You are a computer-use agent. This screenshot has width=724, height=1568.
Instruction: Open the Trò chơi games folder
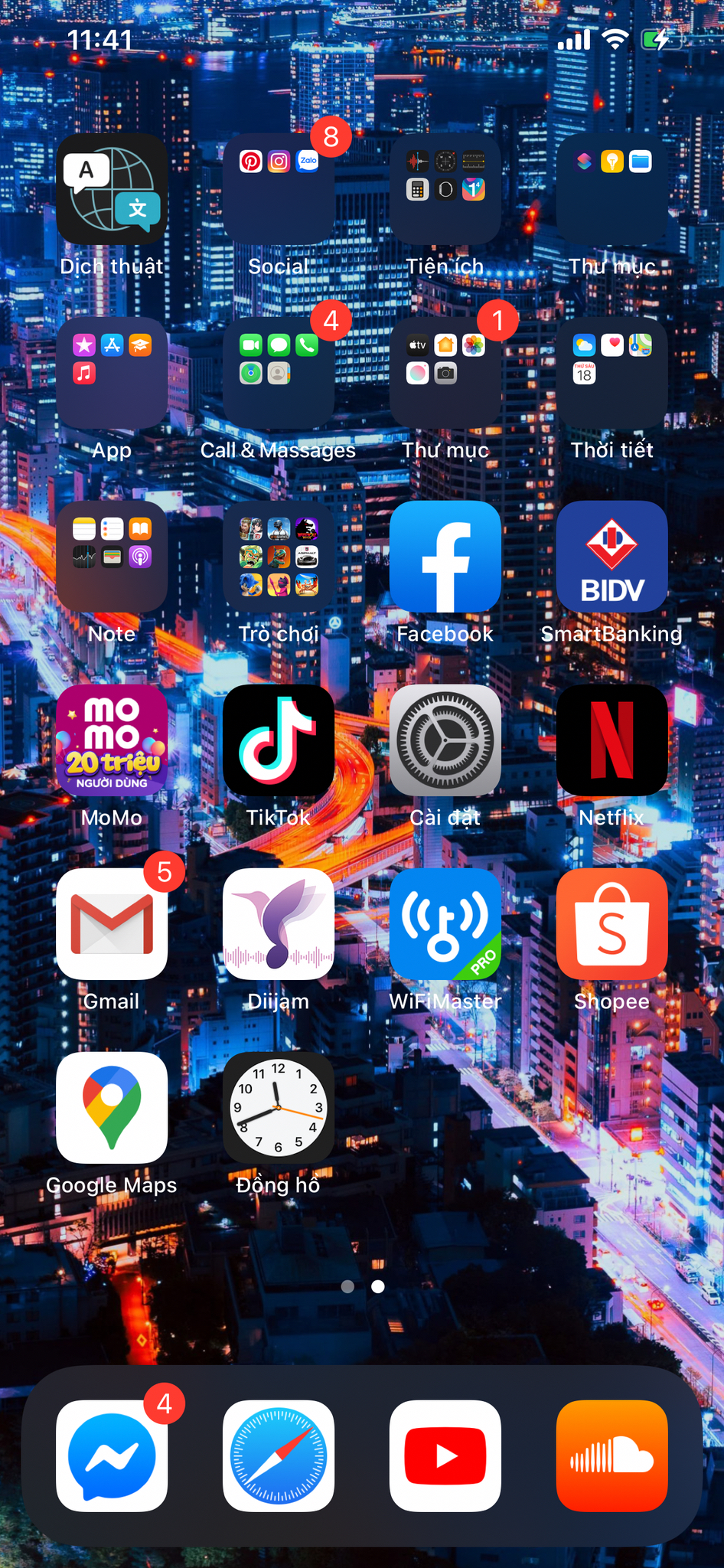click(x=279, y=557)
